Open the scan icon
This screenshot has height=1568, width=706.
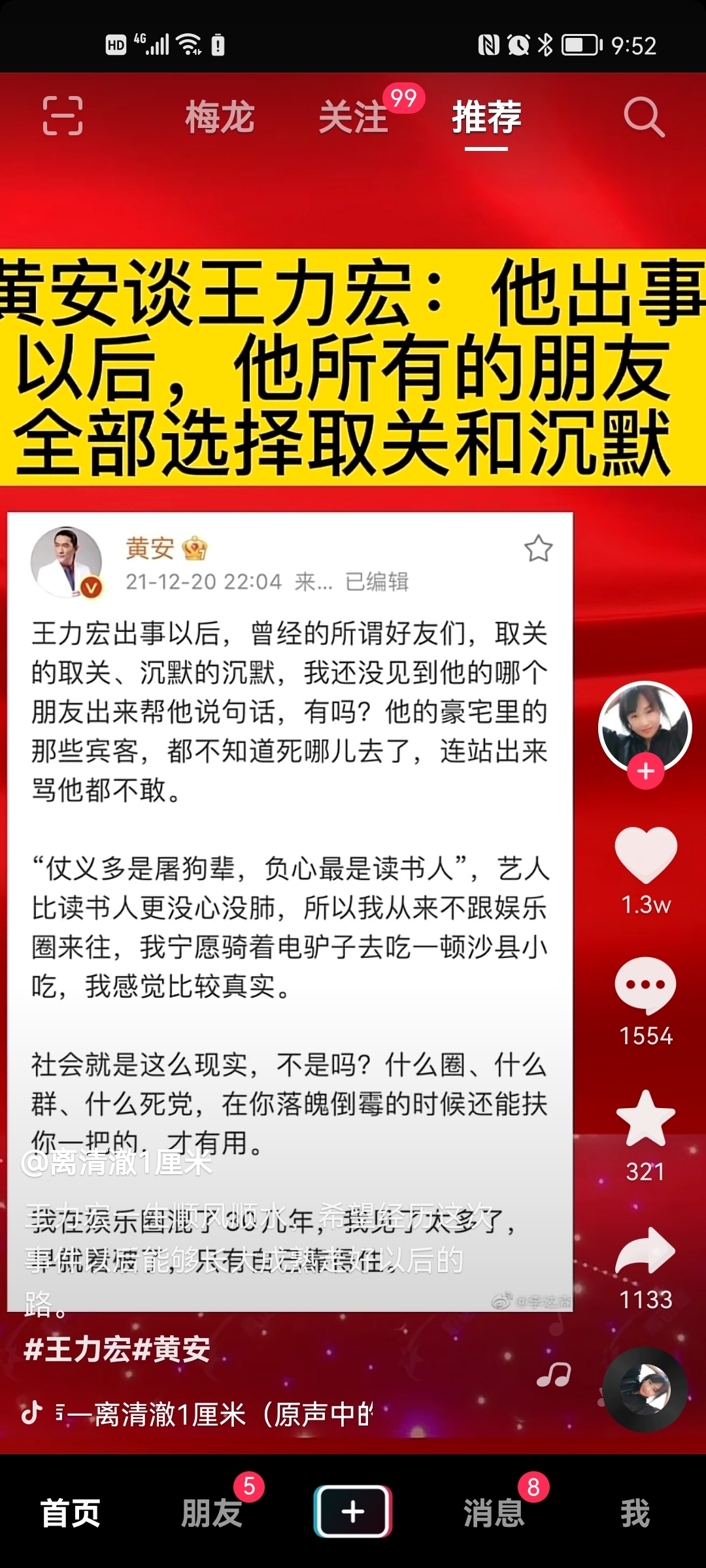pos(63,116)
